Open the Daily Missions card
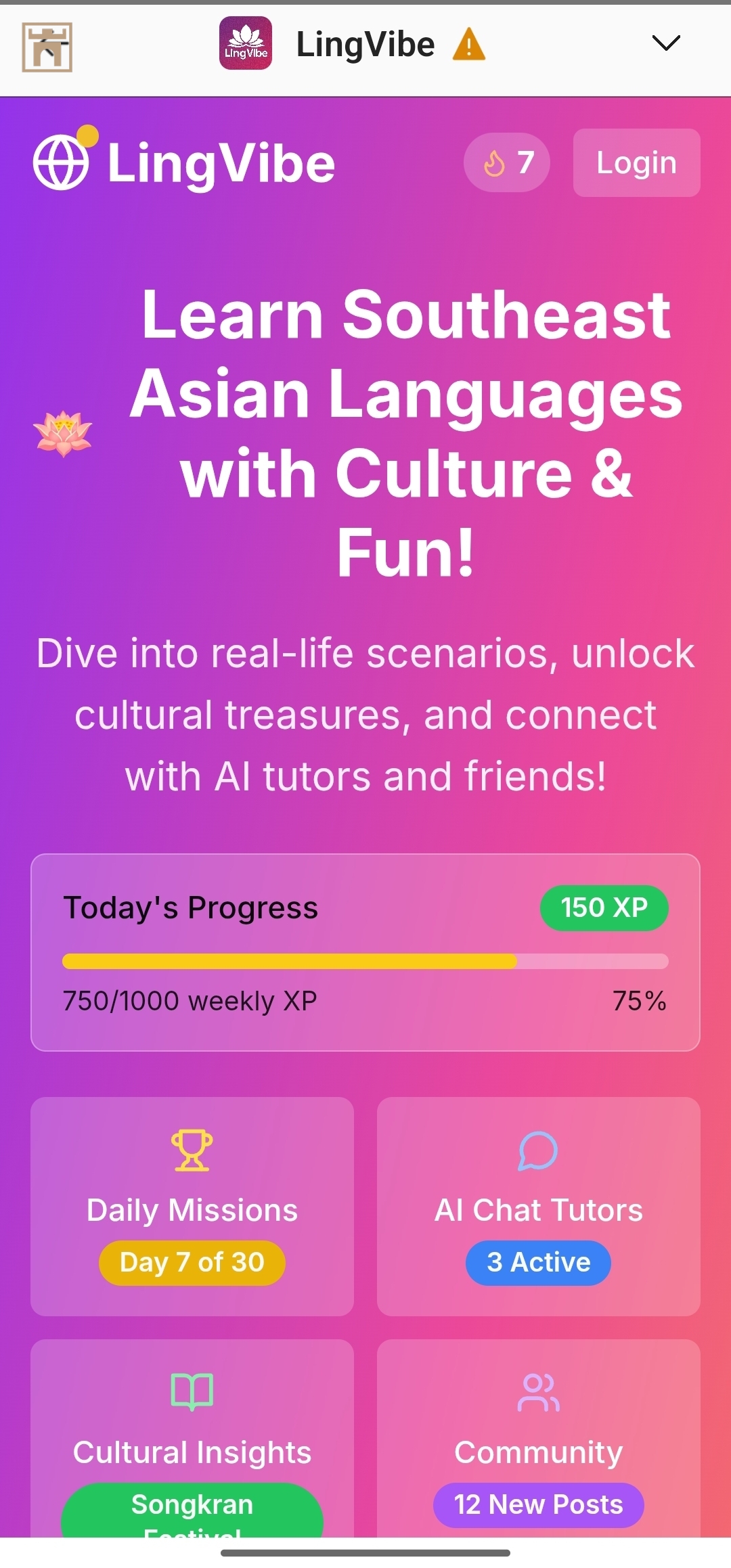Screen dimensions: 731x1568 pyautogui.click(x=192, y=1206)
